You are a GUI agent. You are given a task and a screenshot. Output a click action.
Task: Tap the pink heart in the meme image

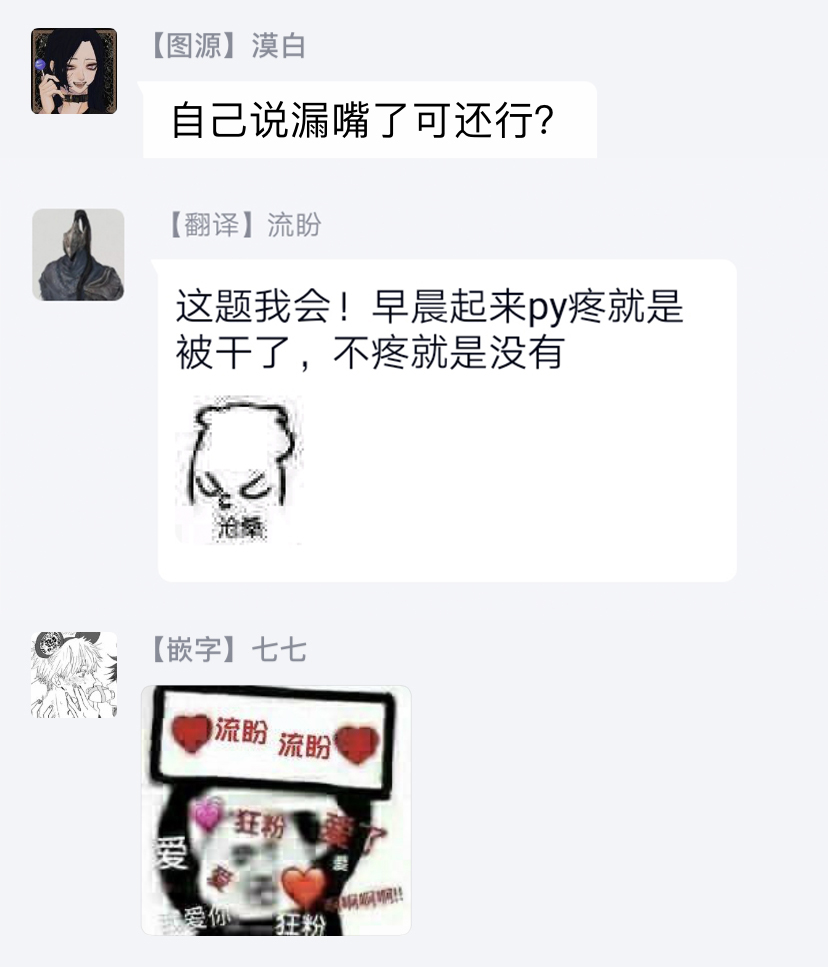tap(208, 817)
